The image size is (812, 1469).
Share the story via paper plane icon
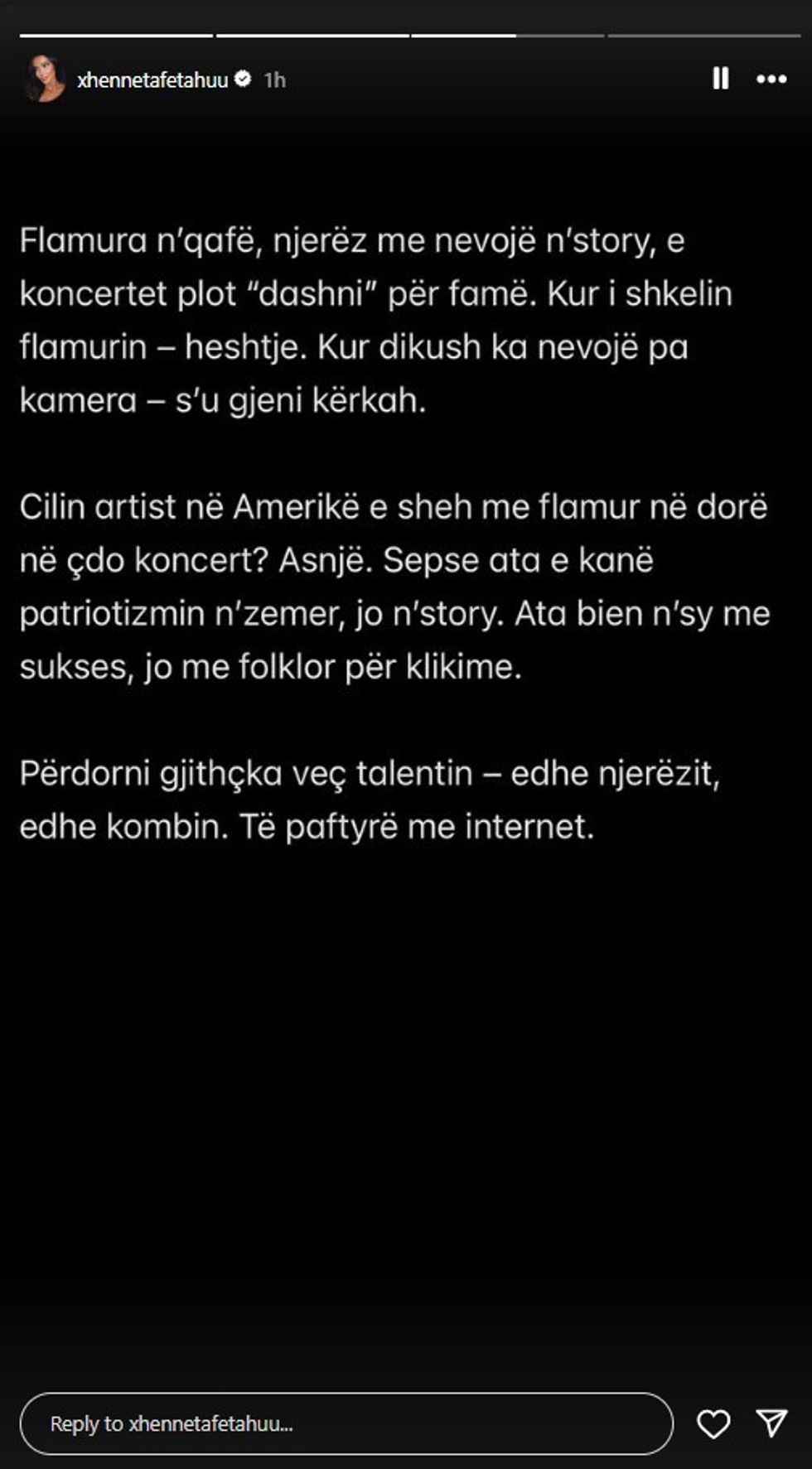pos(772,1423)
